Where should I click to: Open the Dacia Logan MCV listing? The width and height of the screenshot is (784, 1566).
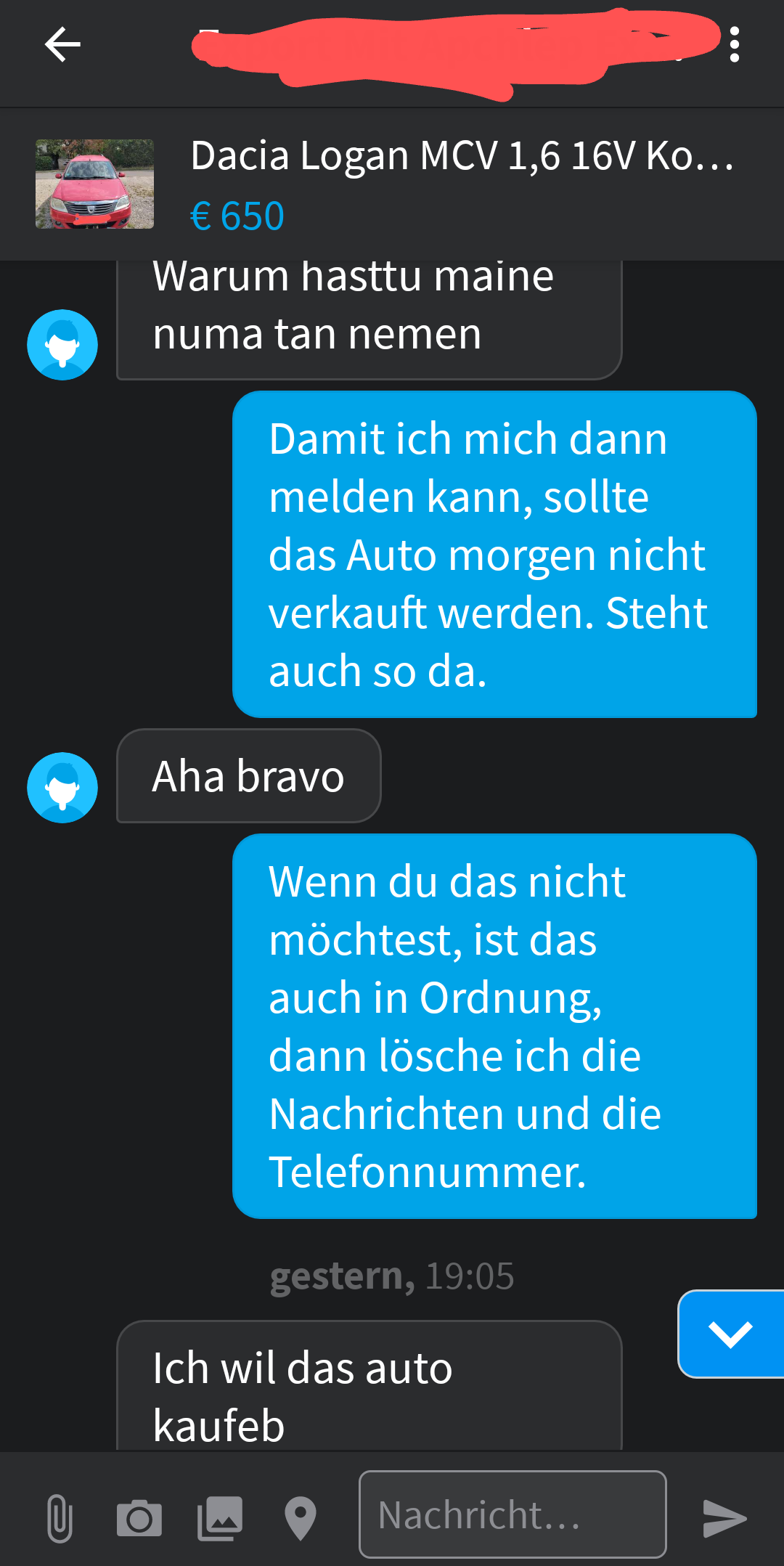[x=392, y=184]
